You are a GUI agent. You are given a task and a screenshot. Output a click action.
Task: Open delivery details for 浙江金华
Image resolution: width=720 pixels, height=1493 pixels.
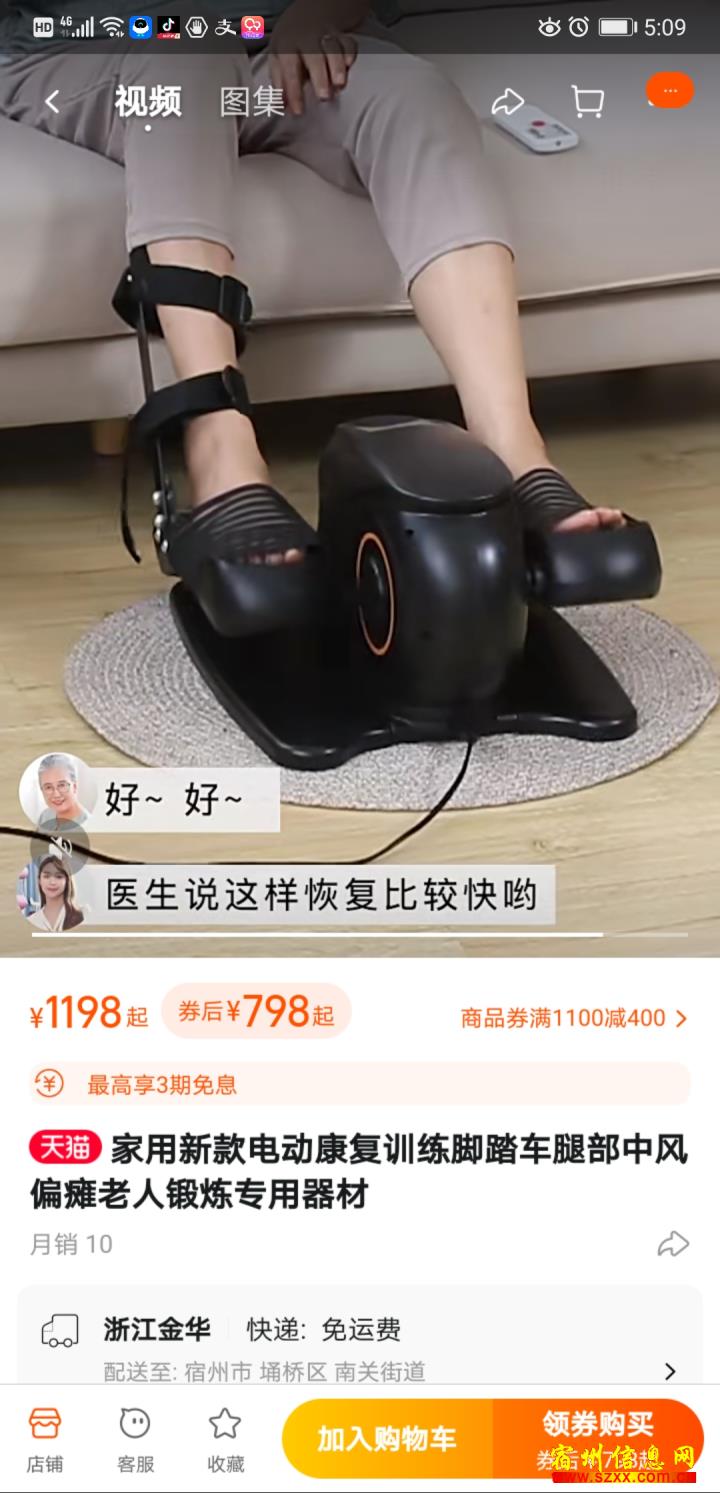click(x=360, y=1347)
